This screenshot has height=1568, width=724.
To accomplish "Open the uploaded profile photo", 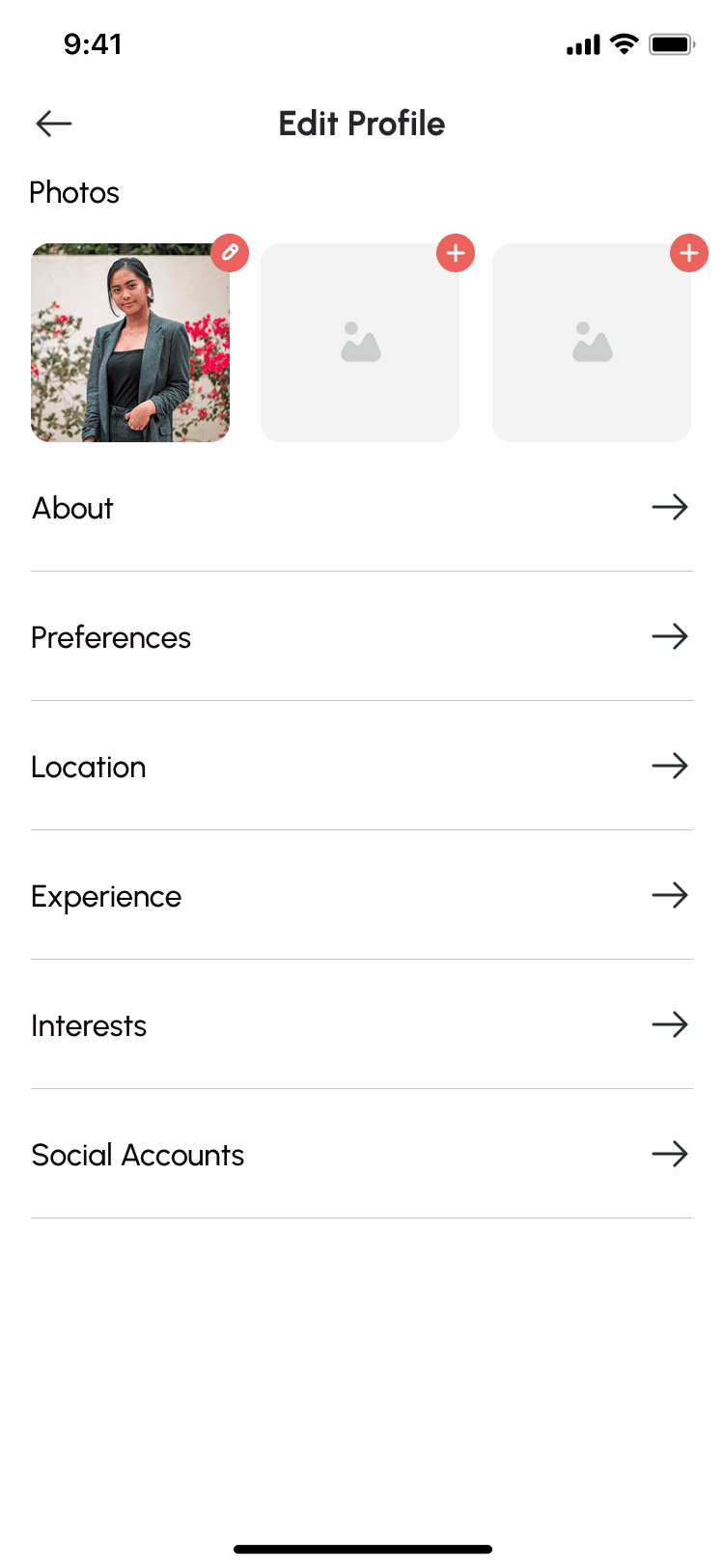I will 130,343.
